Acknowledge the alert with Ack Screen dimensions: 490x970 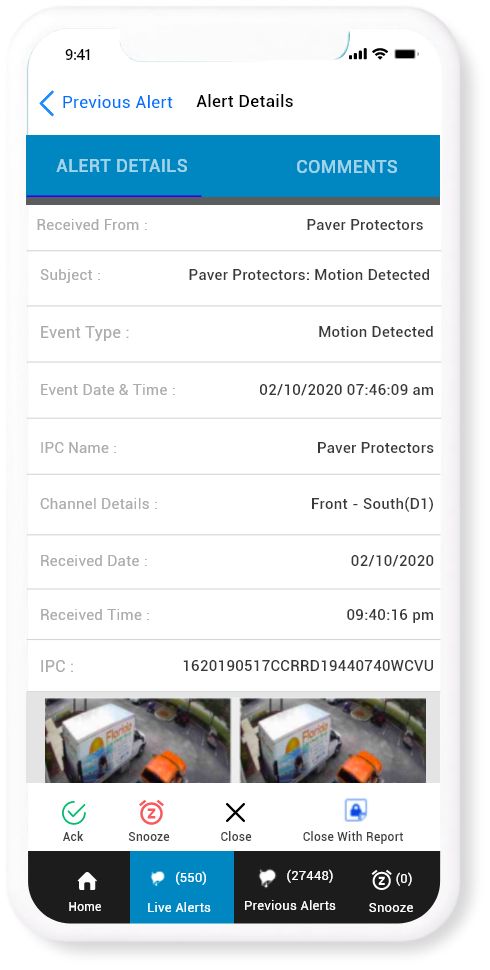73,822
